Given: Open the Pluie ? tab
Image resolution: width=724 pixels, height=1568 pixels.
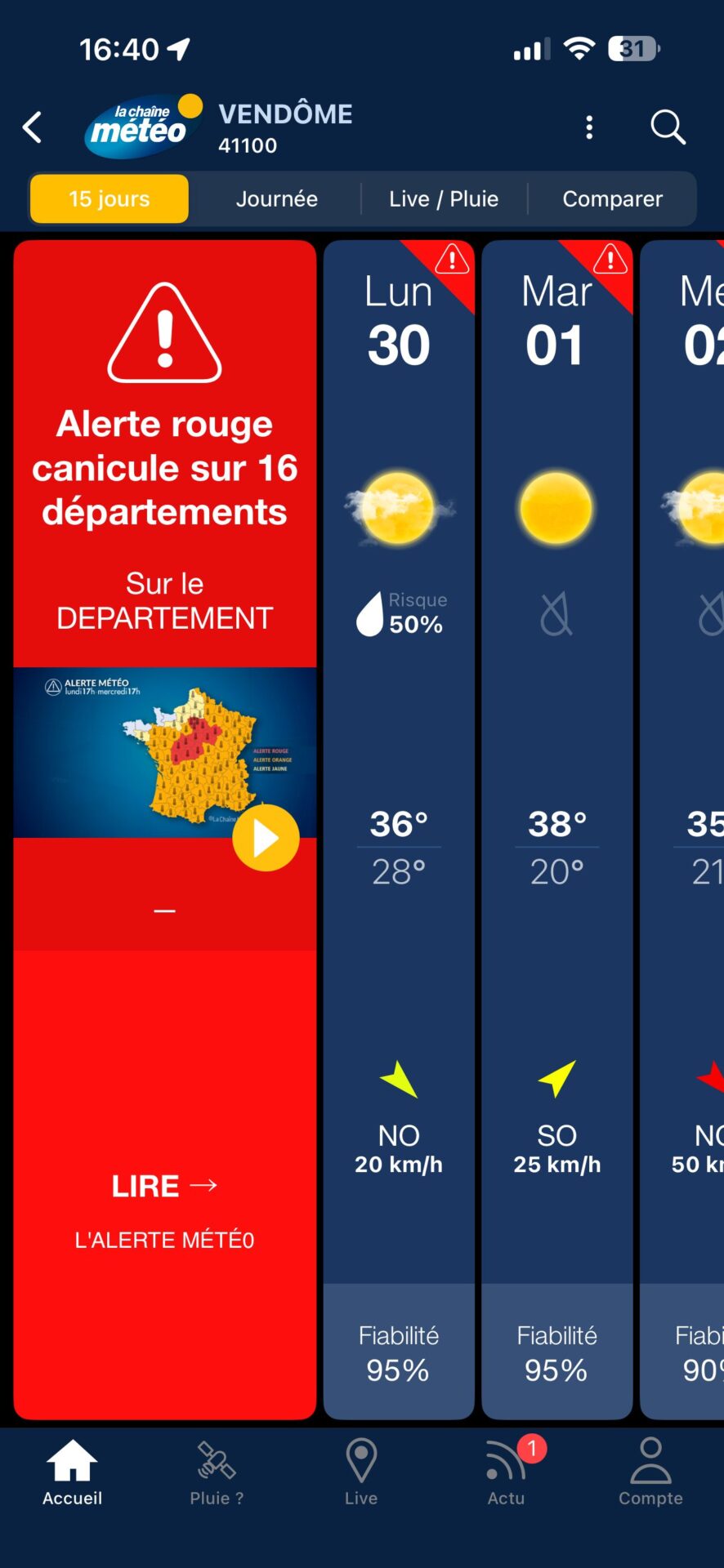Looking at the screenshot, I should point(217,1473).
